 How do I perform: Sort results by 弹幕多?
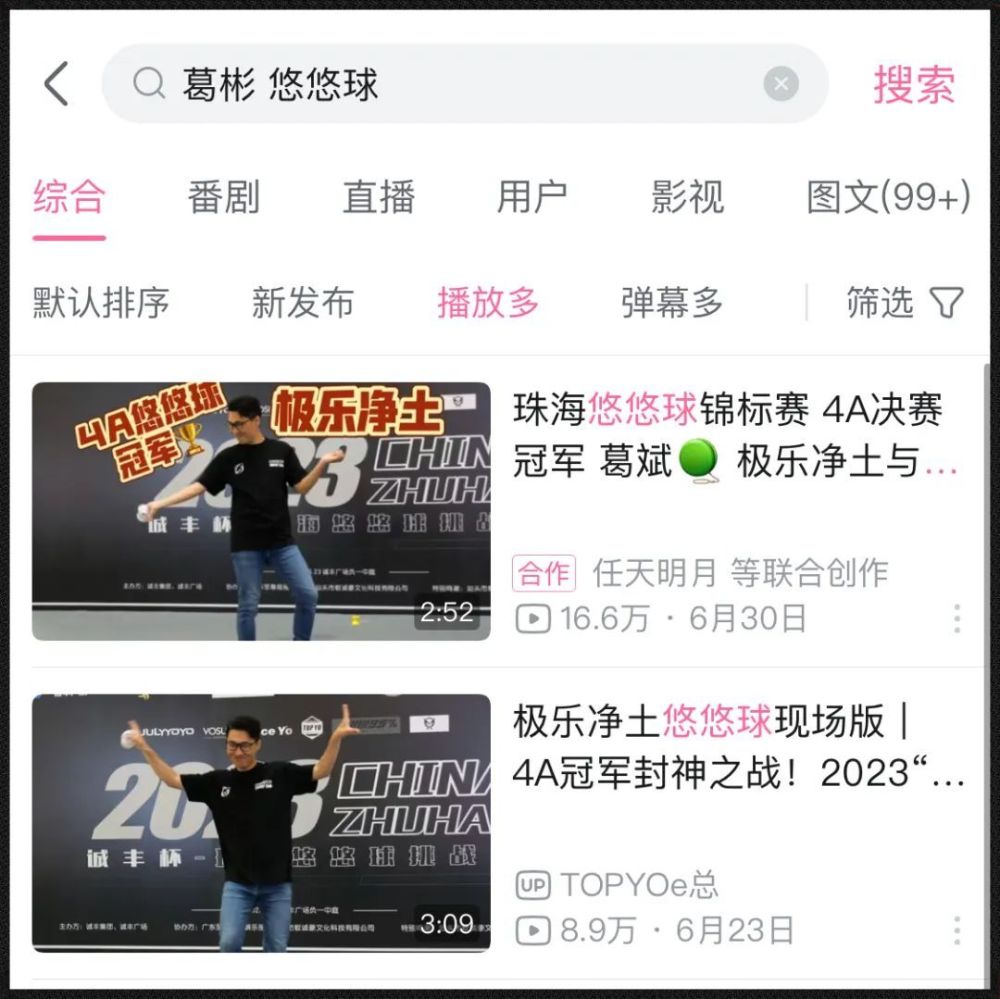pyautogui.click(x=672, y=302)
